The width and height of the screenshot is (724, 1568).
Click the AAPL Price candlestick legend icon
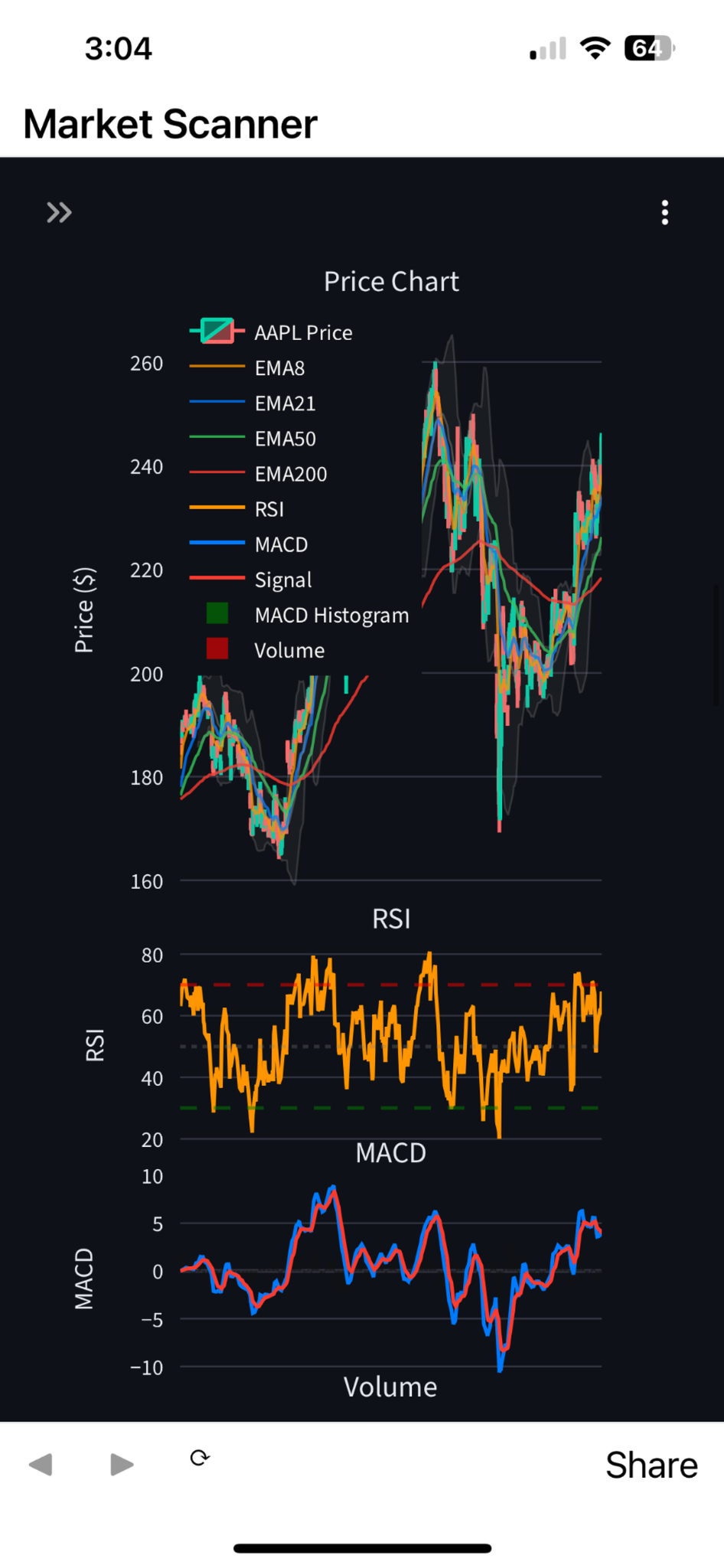click(217, 332)
